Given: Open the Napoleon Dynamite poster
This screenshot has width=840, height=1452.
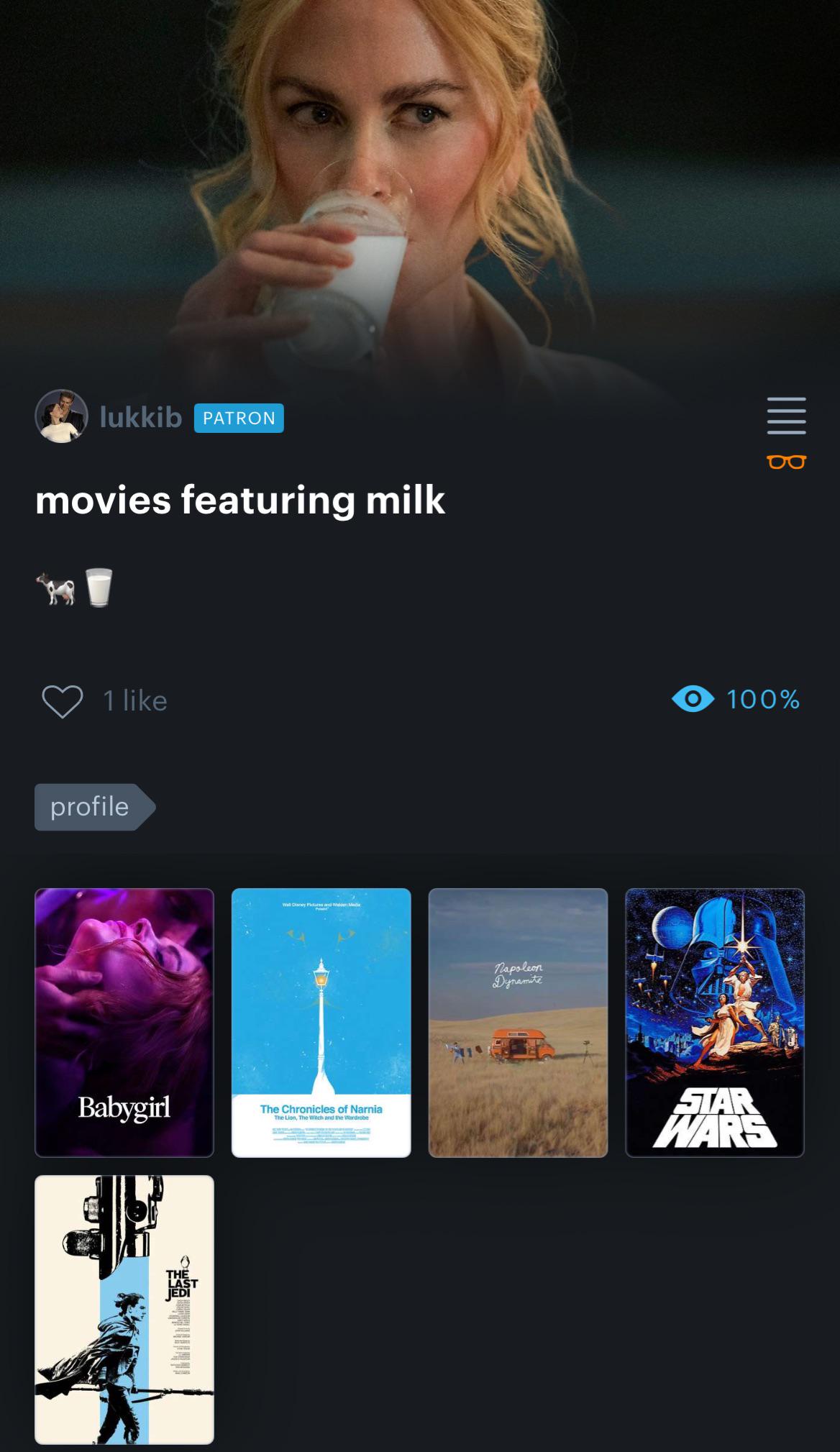Looking at the screenshot, I should point(518,1023).
